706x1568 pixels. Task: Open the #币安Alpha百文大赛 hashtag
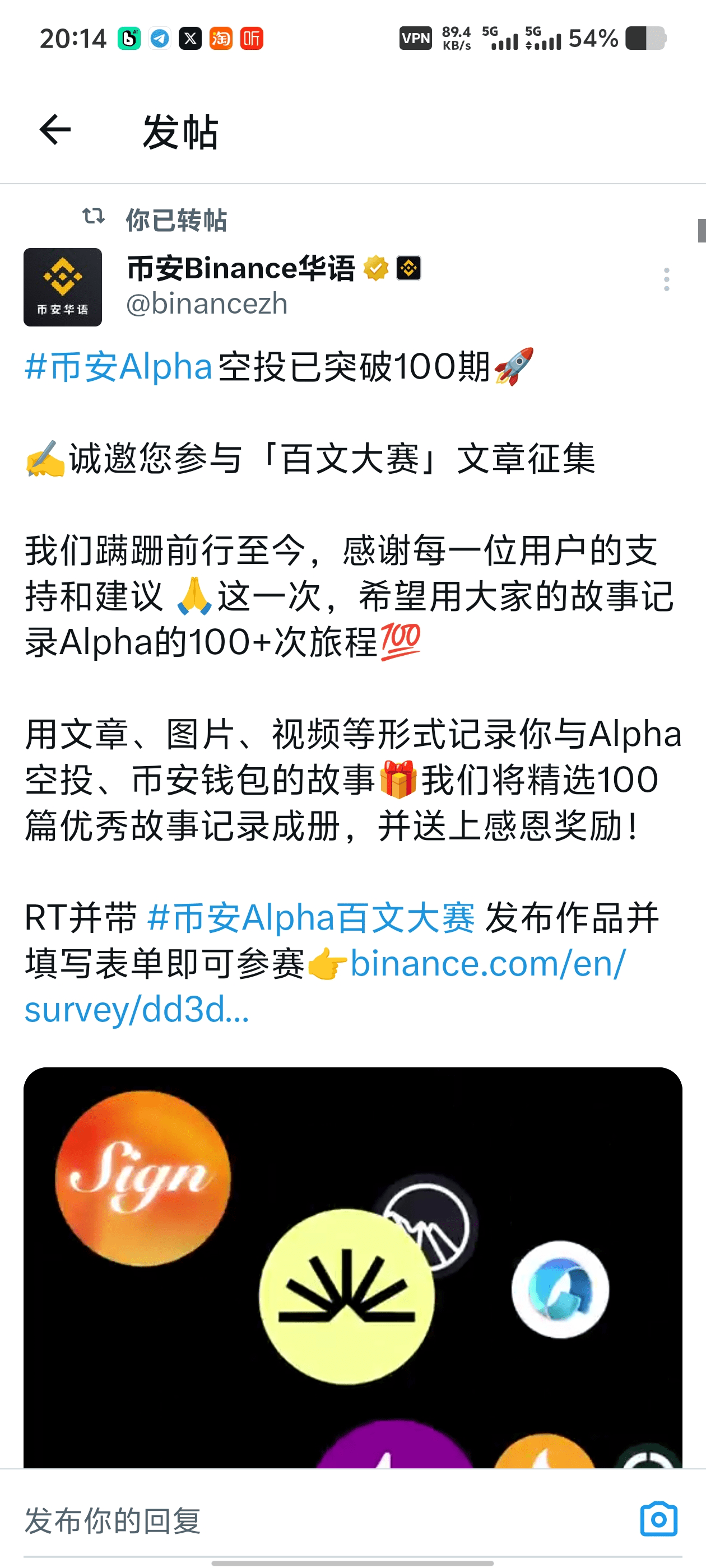[x=310, y=918]
